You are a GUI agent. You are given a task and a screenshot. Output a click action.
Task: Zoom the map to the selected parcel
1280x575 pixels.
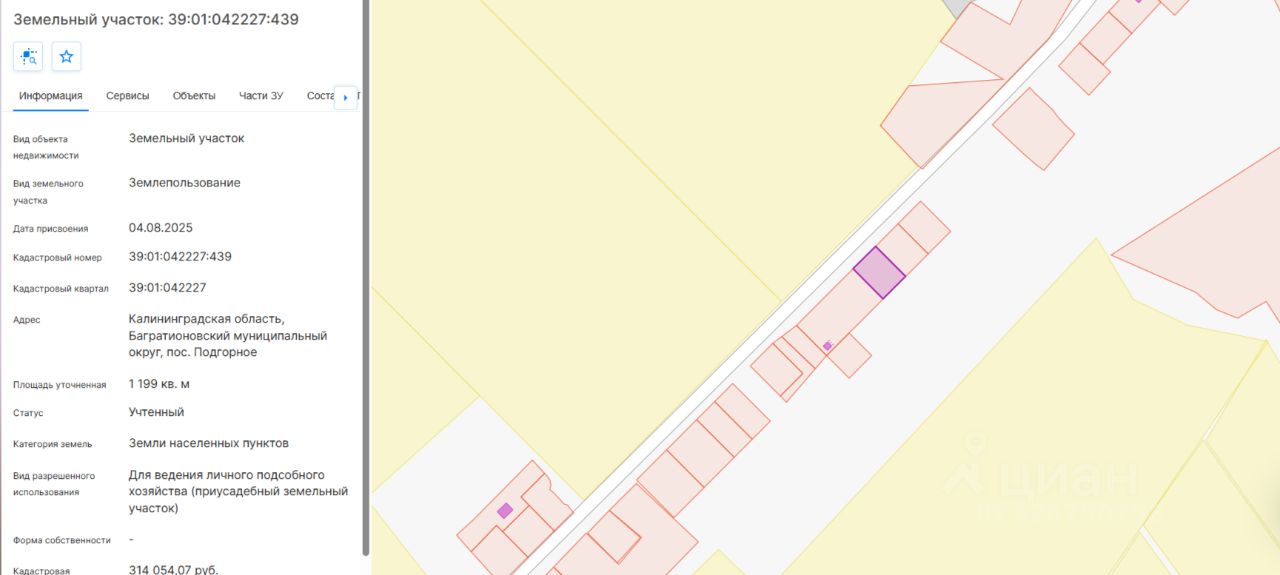tap(28, 57)
